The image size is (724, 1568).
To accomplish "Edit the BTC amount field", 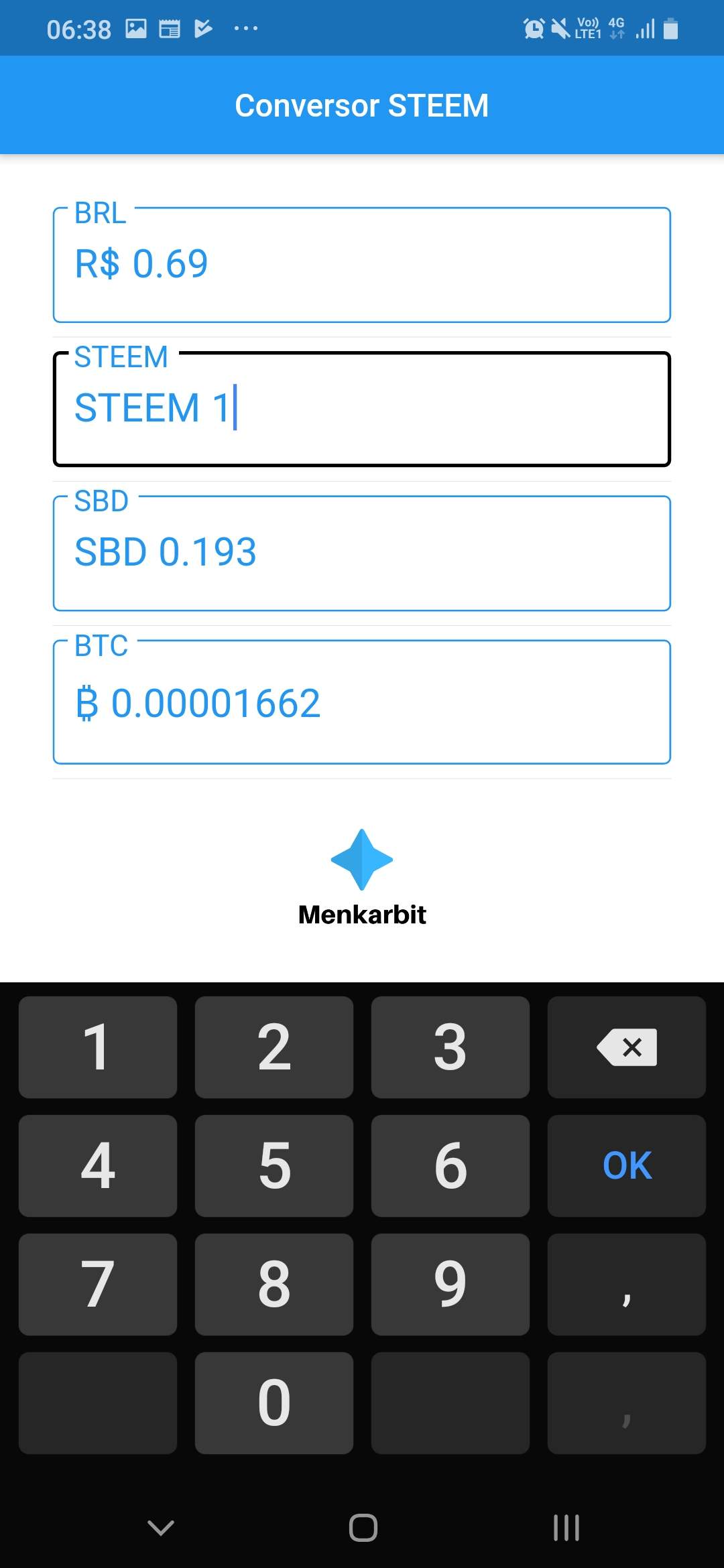I will pos(362,702).
